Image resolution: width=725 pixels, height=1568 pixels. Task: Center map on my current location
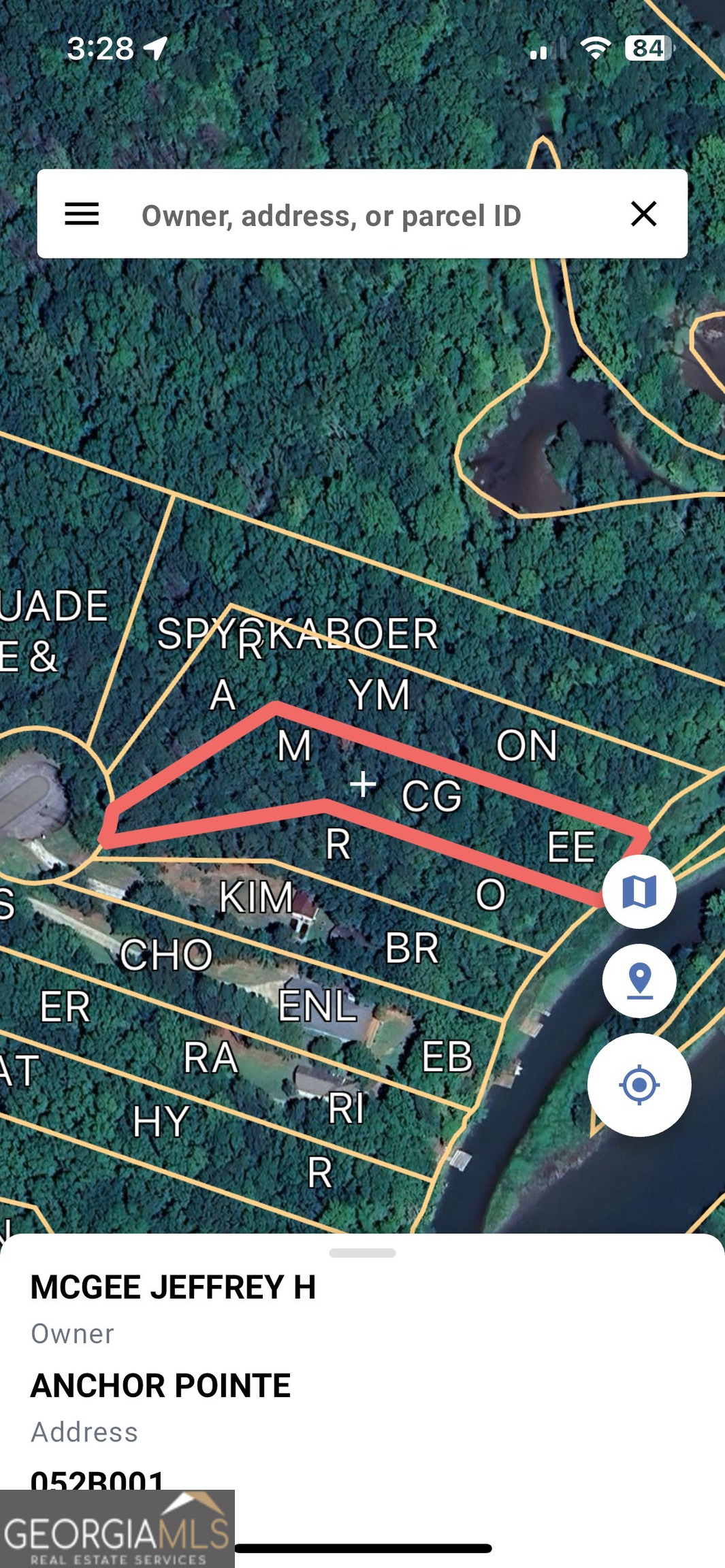[639, 1085]
